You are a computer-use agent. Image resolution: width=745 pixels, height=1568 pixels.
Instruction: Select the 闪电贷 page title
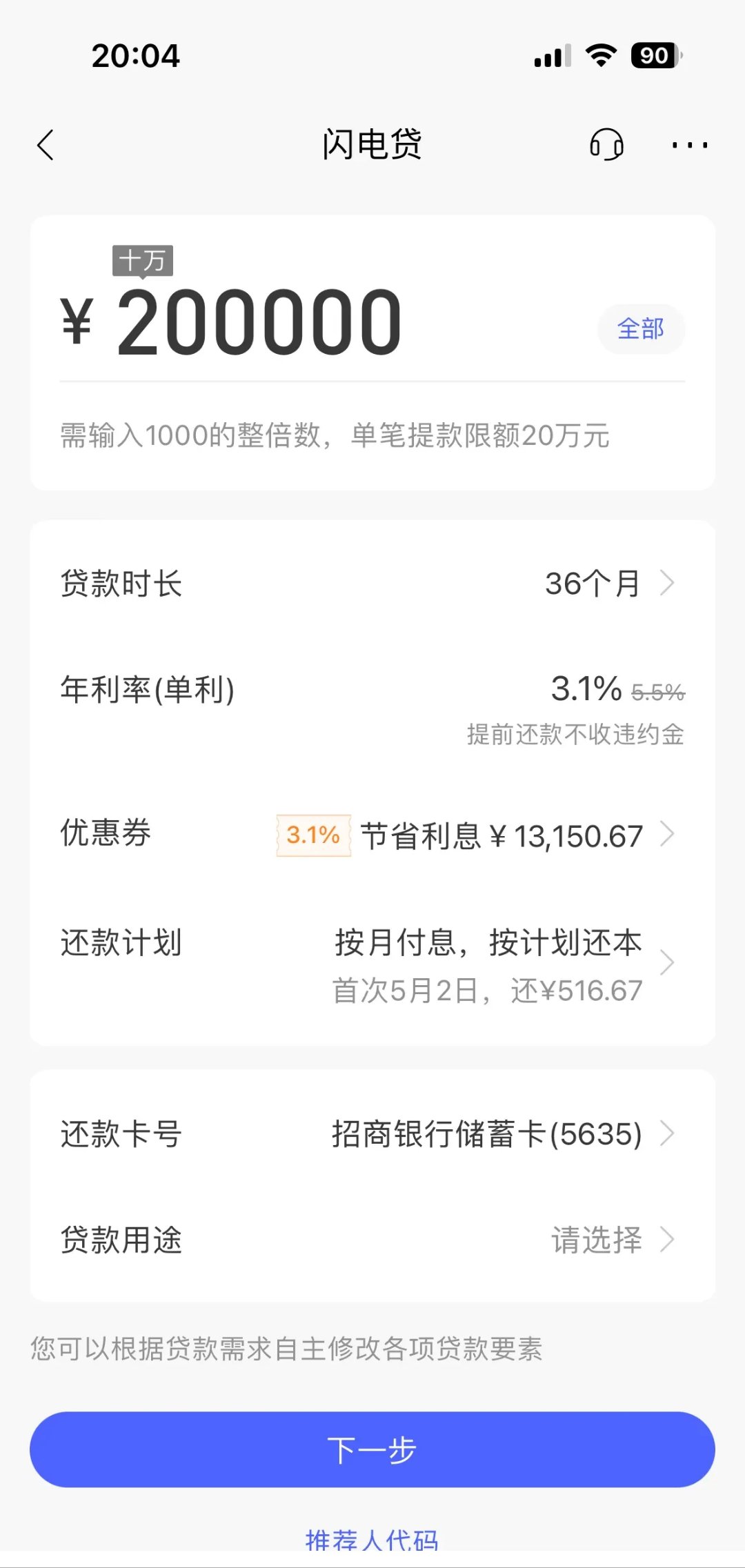pyautogui.click(x=372, y=145)
